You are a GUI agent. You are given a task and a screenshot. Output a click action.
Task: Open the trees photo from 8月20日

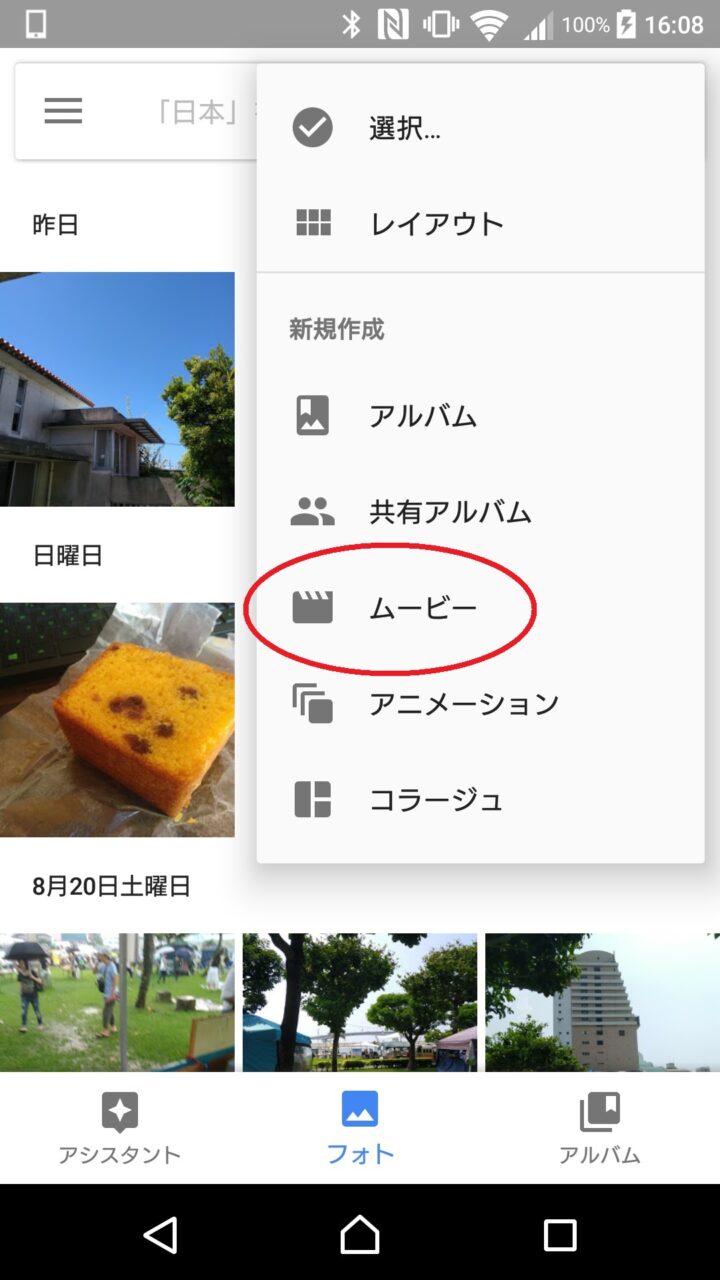359,1002
